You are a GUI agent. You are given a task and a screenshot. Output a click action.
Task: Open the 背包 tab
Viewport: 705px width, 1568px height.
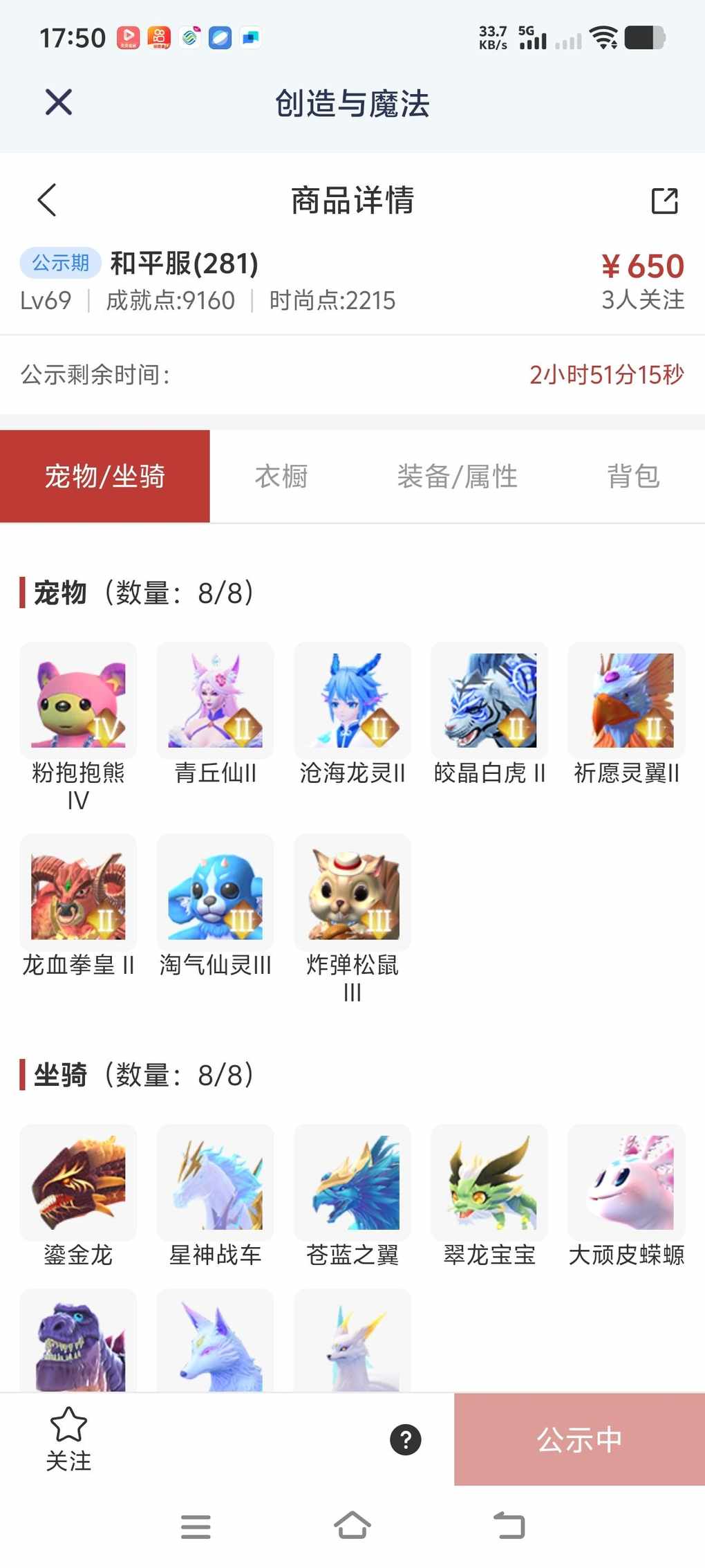click(632, 477)
